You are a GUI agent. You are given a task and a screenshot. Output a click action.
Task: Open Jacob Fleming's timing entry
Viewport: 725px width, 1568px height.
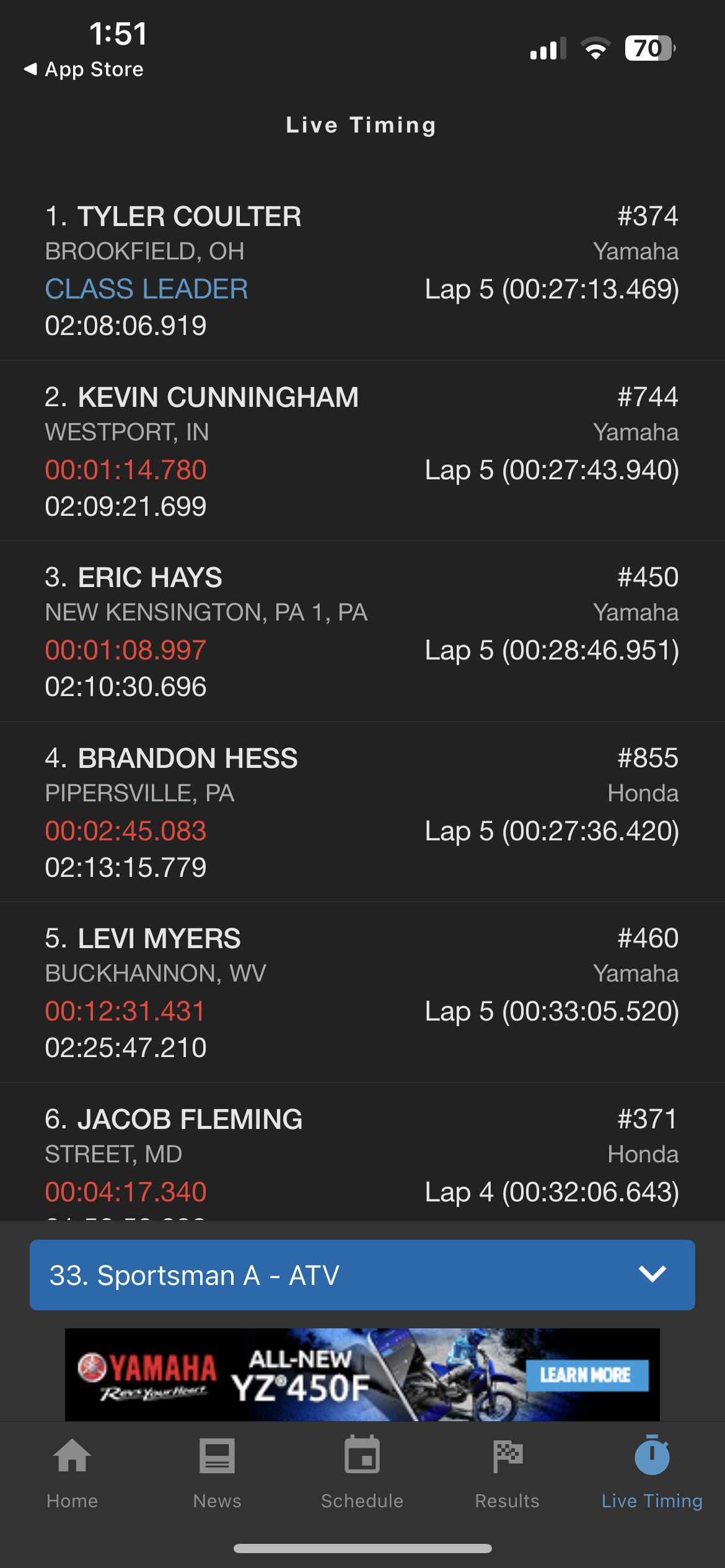click(x=362, y=1152)
